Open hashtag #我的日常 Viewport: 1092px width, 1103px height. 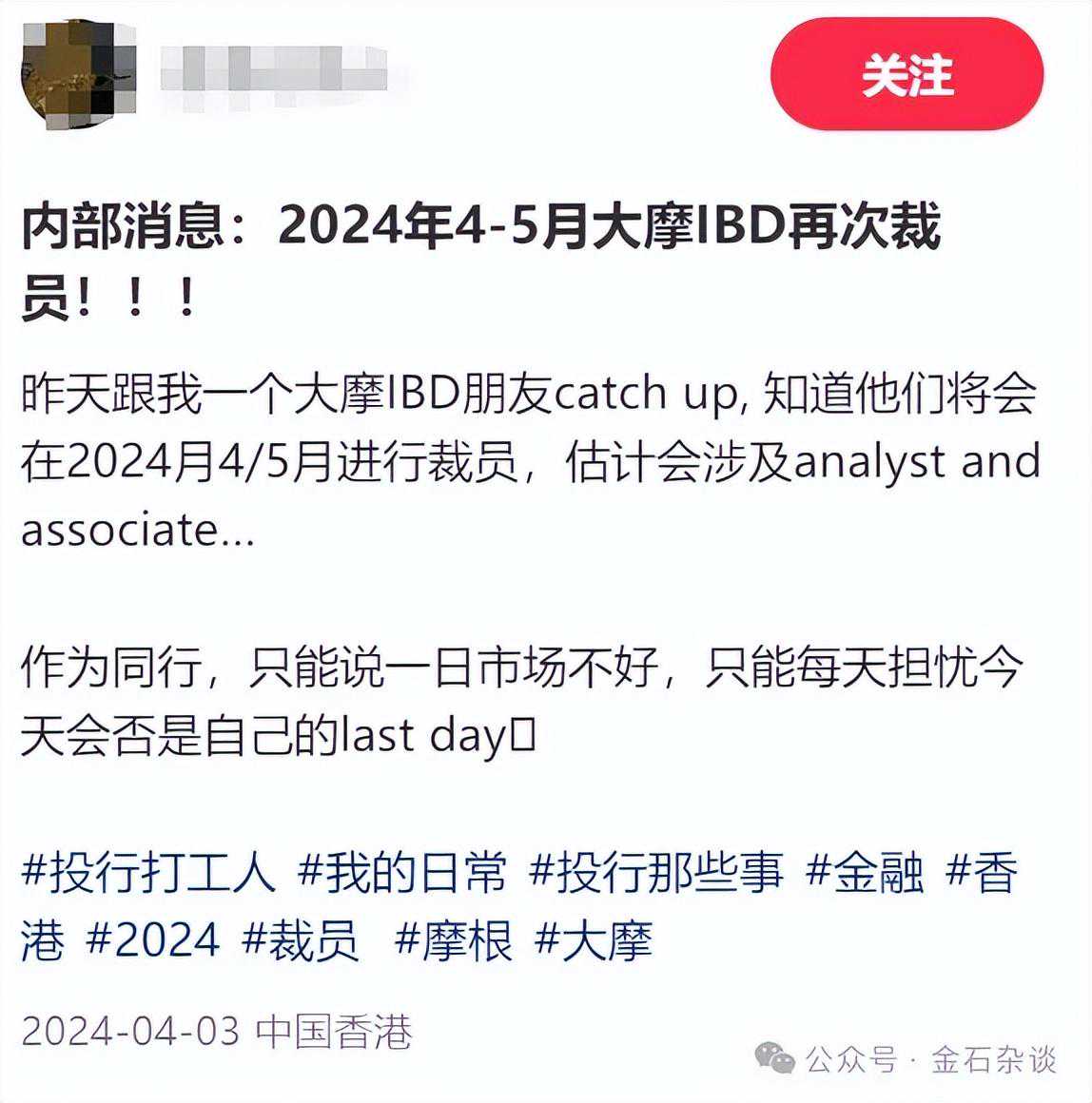(x=402, y=872)
